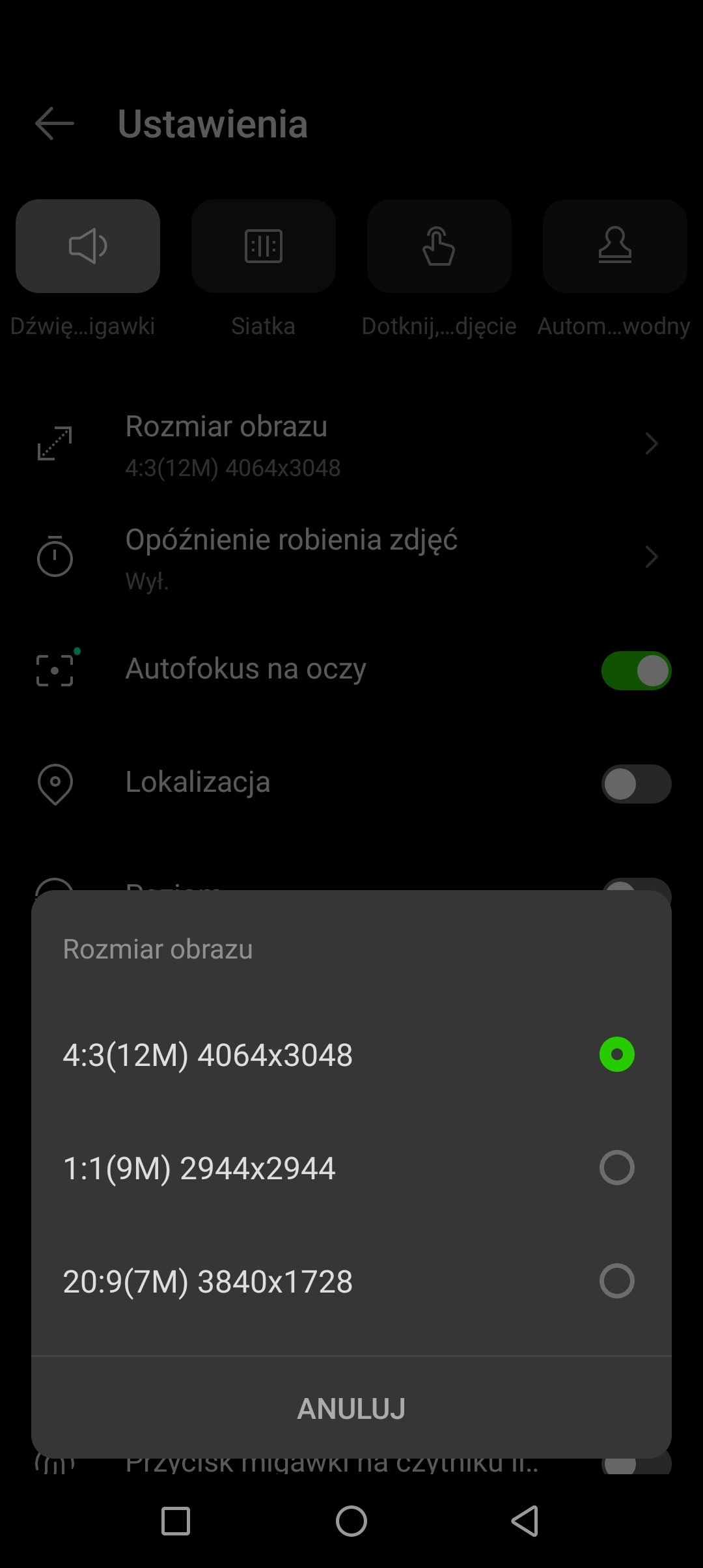
Task: Pick the 20:9(7M) 3840x1728 size
Action: click(x=351, y=1281)
